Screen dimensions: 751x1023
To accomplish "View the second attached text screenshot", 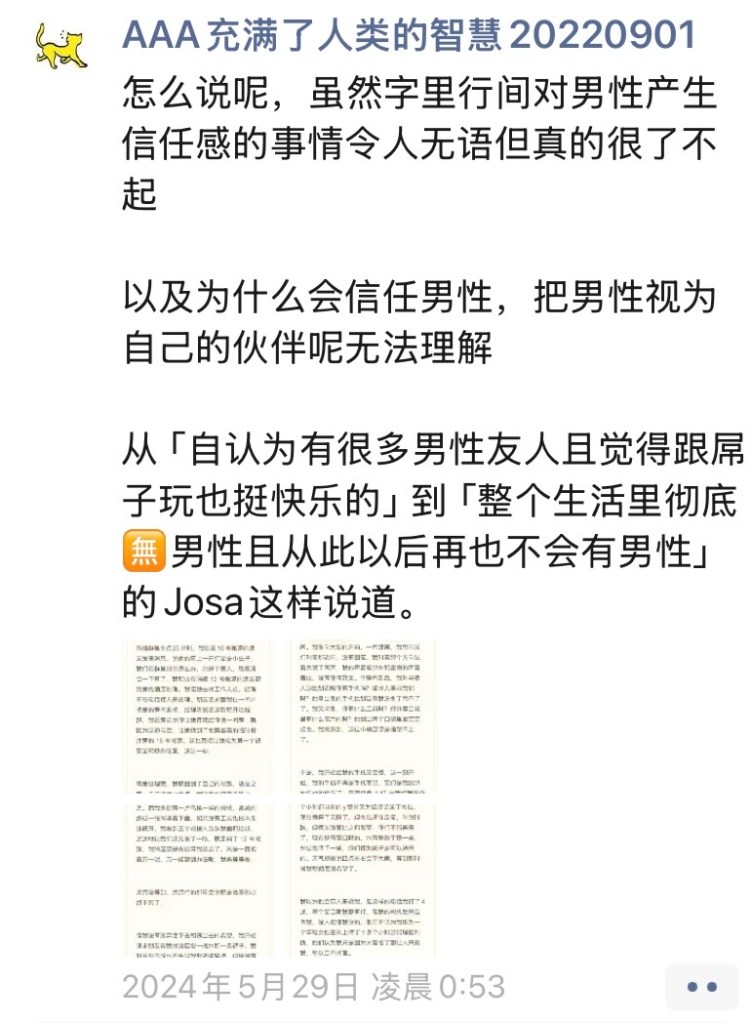I will coord(362,717).
